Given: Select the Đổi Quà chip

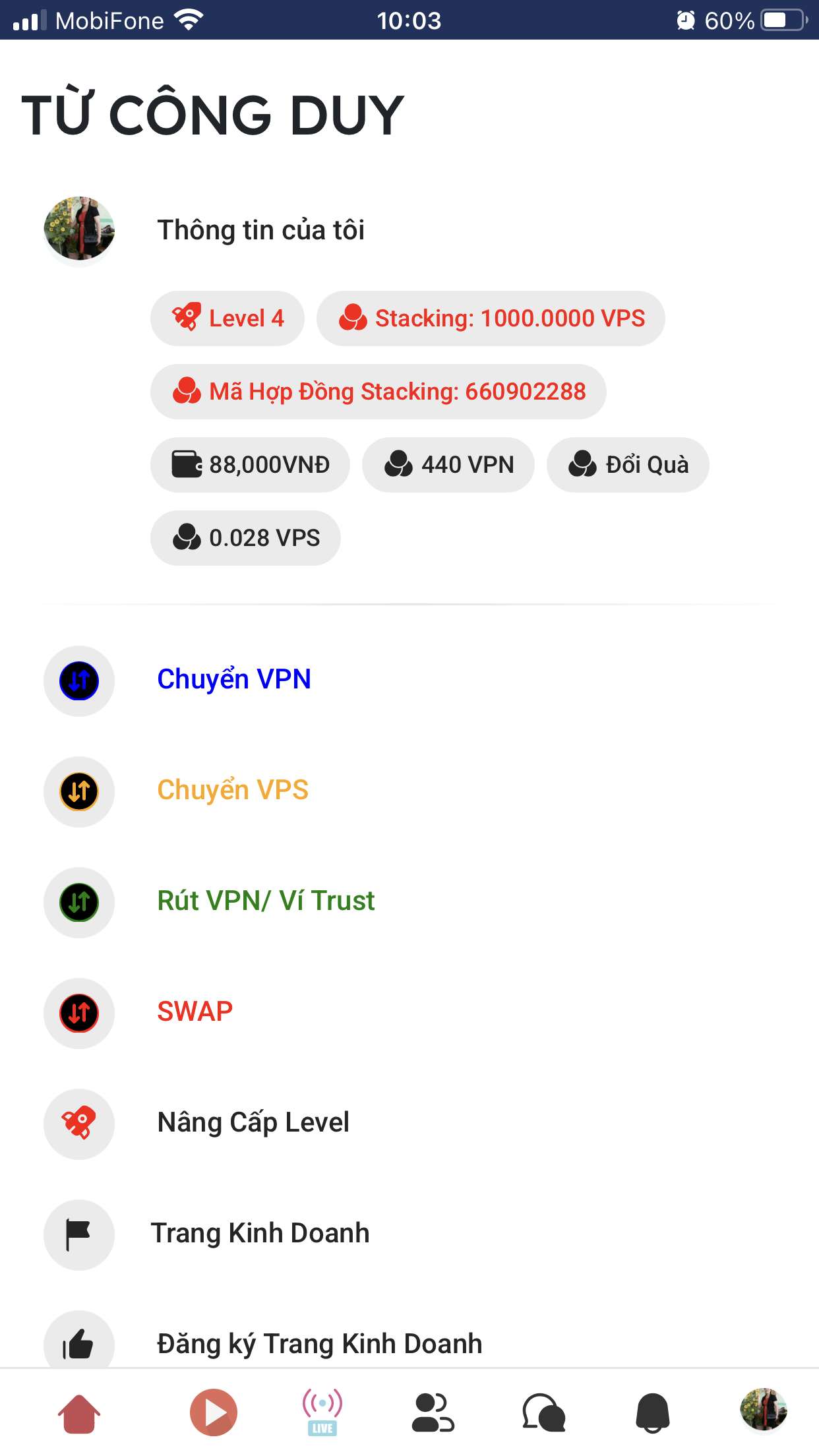Looking at the screenshot, I should click(628, 465).
